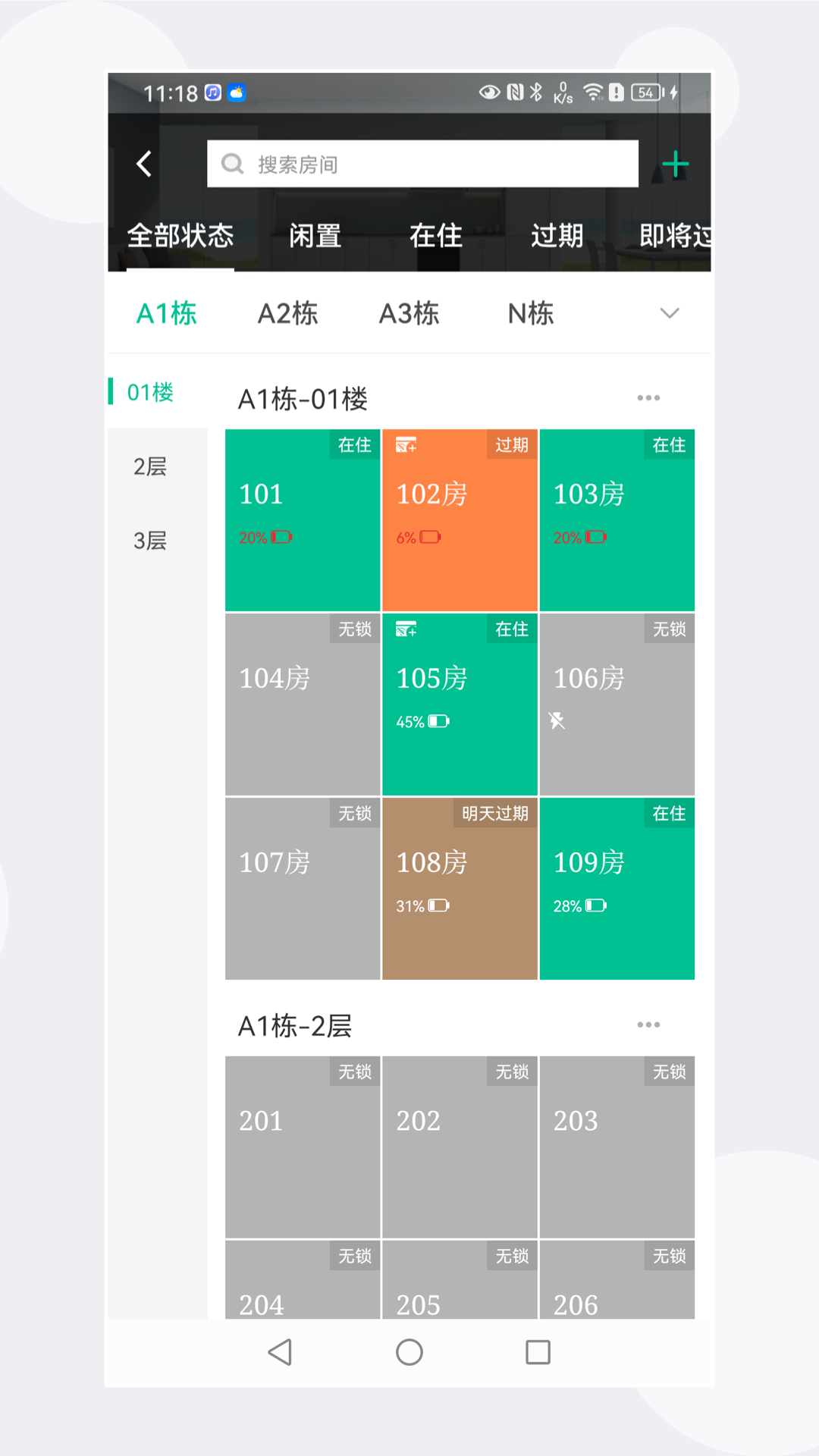Open room 202 tile

point(460,1147)
